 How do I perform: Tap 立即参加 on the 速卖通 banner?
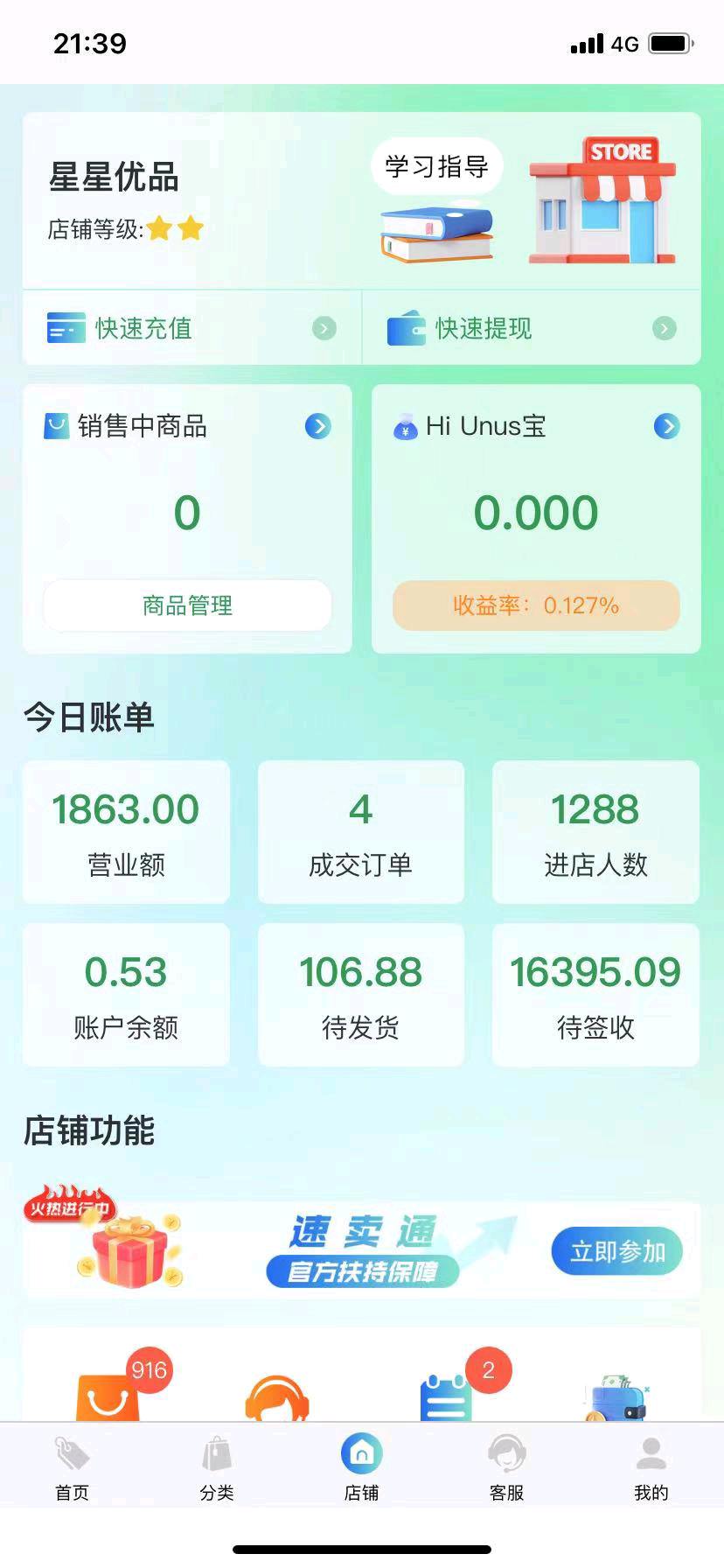tap(616, 1251)
